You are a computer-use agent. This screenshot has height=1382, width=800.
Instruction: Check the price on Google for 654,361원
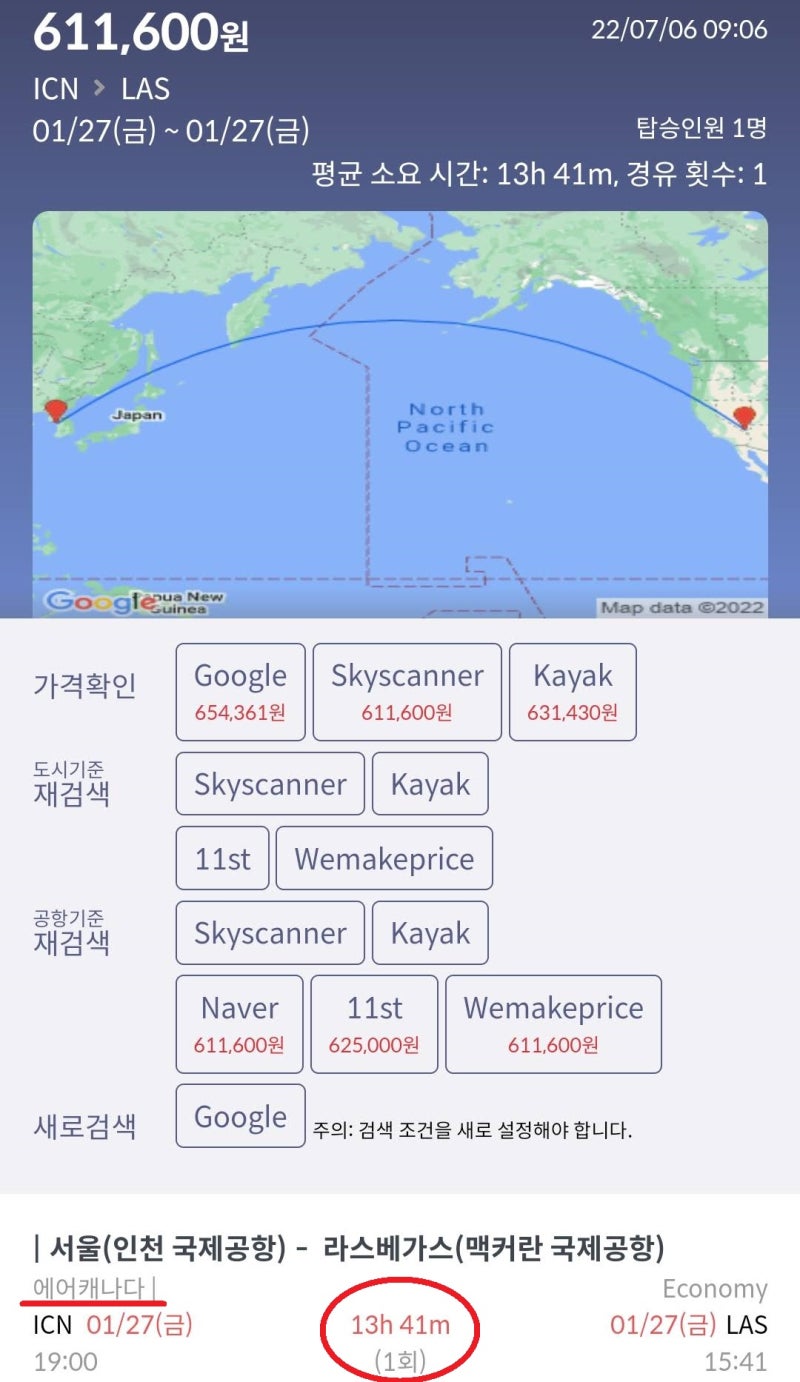[x=240, y=692]
